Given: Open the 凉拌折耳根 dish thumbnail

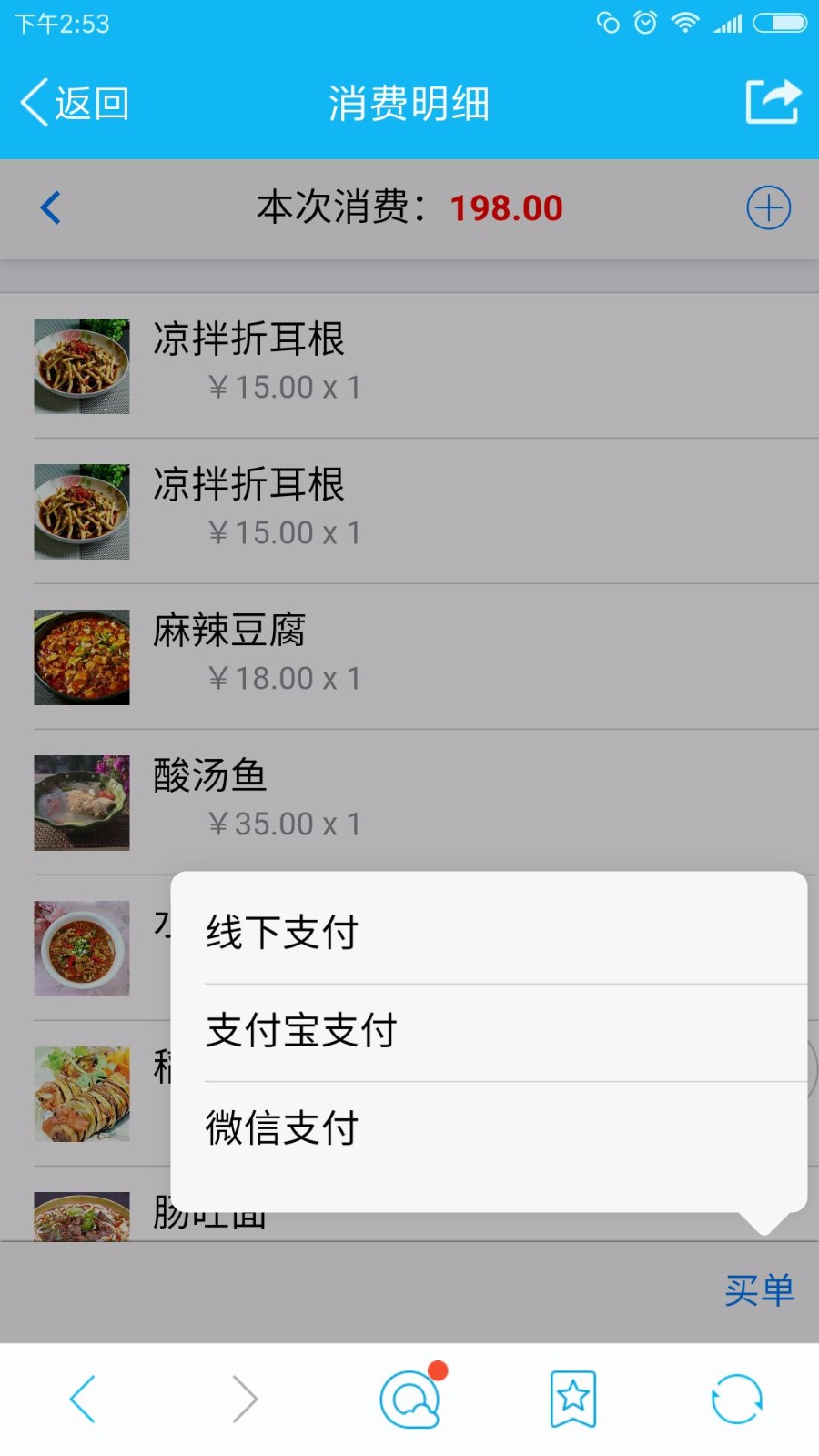Looking at the screenshot, I should [81, 365].
